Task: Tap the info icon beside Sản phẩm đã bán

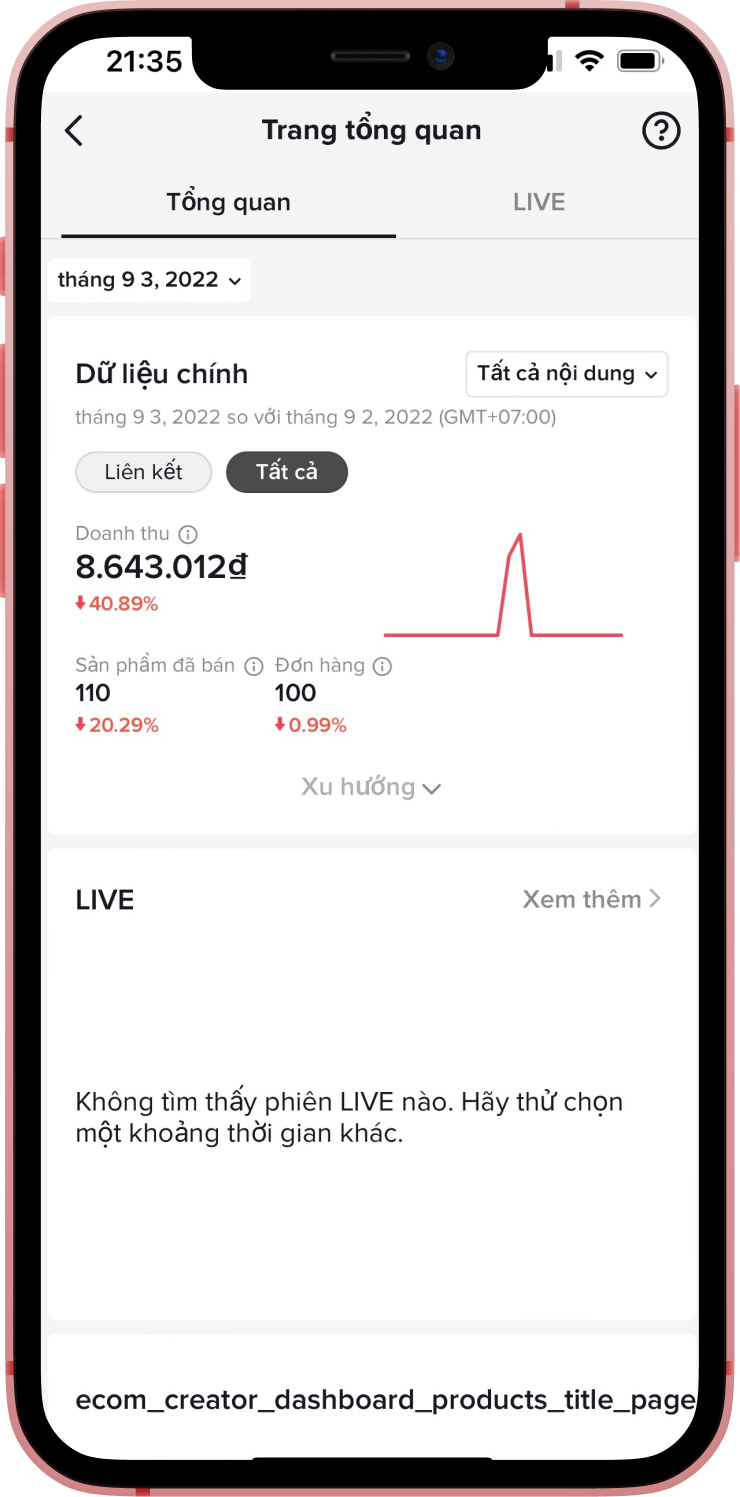Action: (254, 666)
